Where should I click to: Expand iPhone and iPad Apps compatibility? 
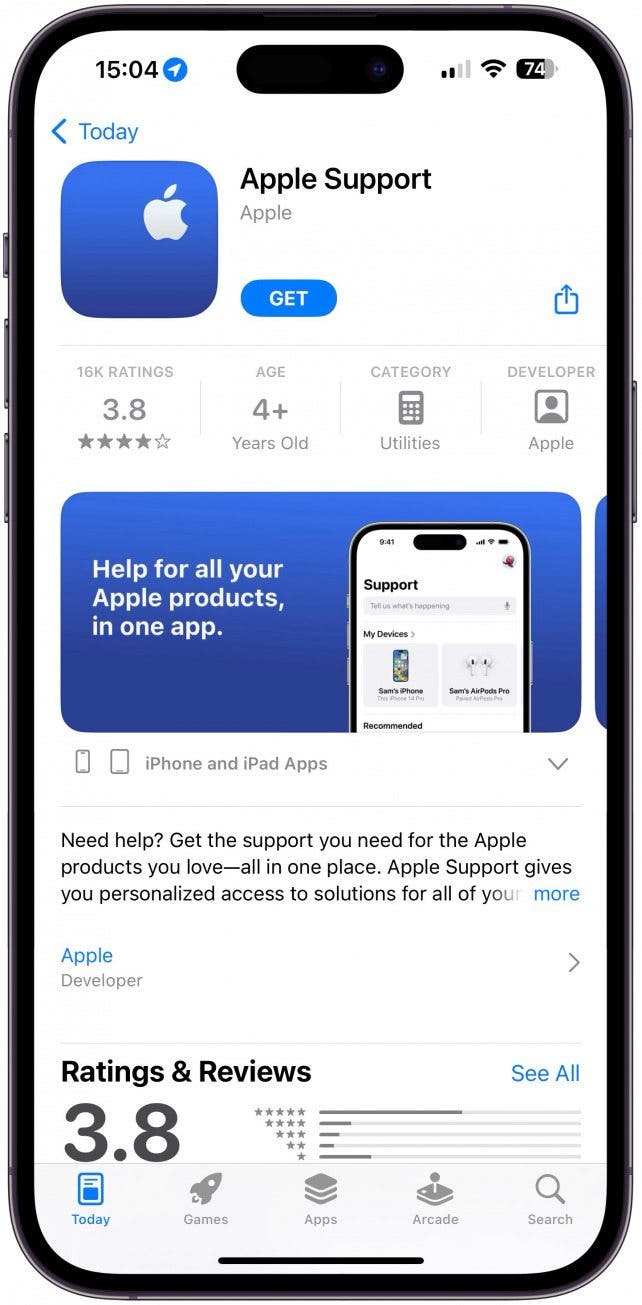point(557,764)
